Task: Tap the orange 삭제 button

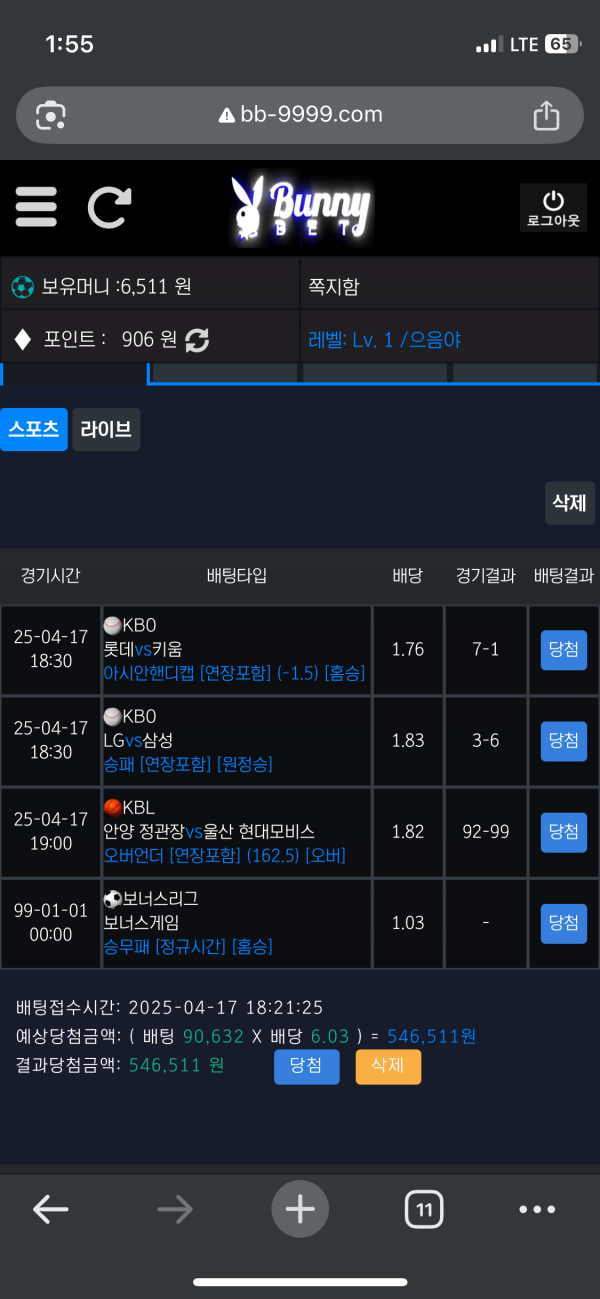Action: tap(388, 1066)
